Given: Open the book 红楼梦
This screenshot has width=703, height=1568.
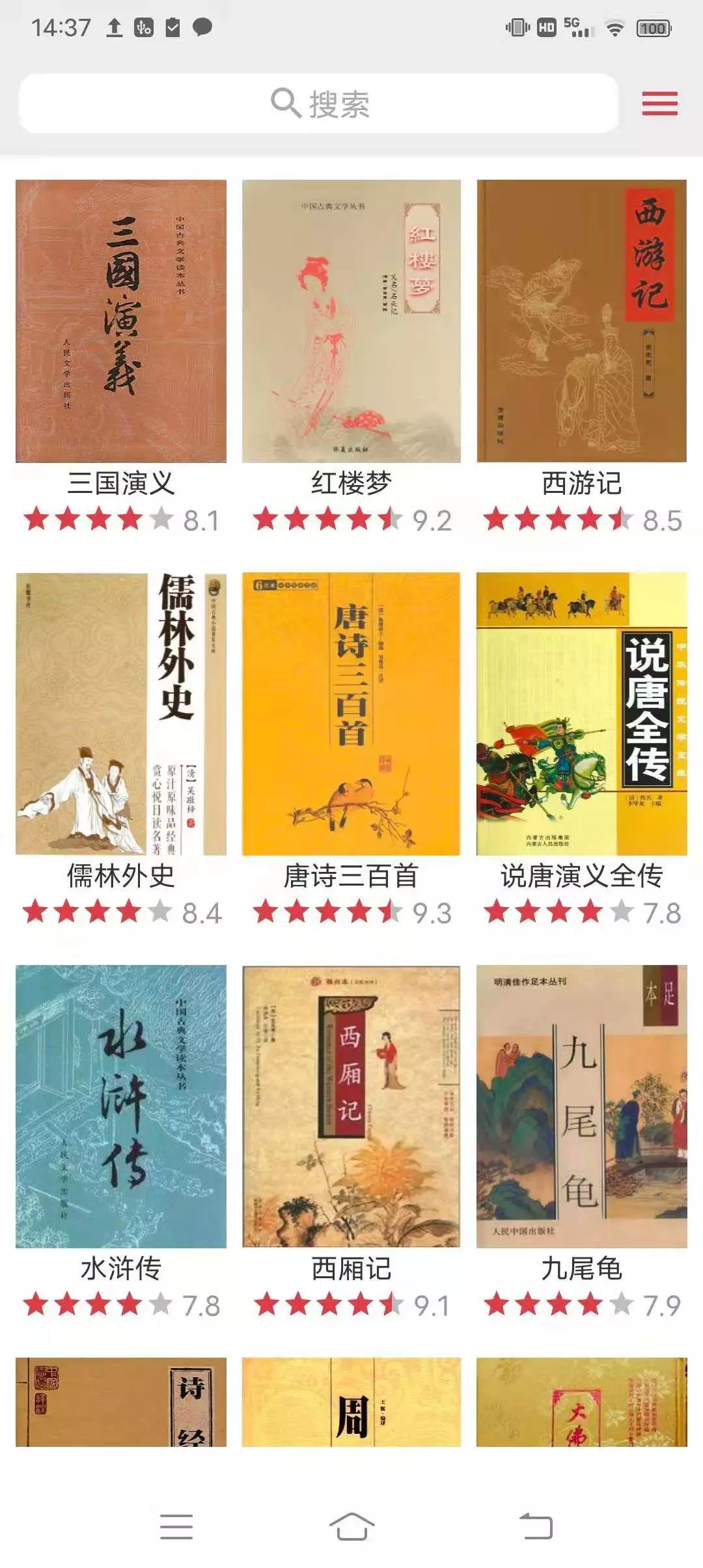Looking at the screenshot, I should tap(351, 322).
